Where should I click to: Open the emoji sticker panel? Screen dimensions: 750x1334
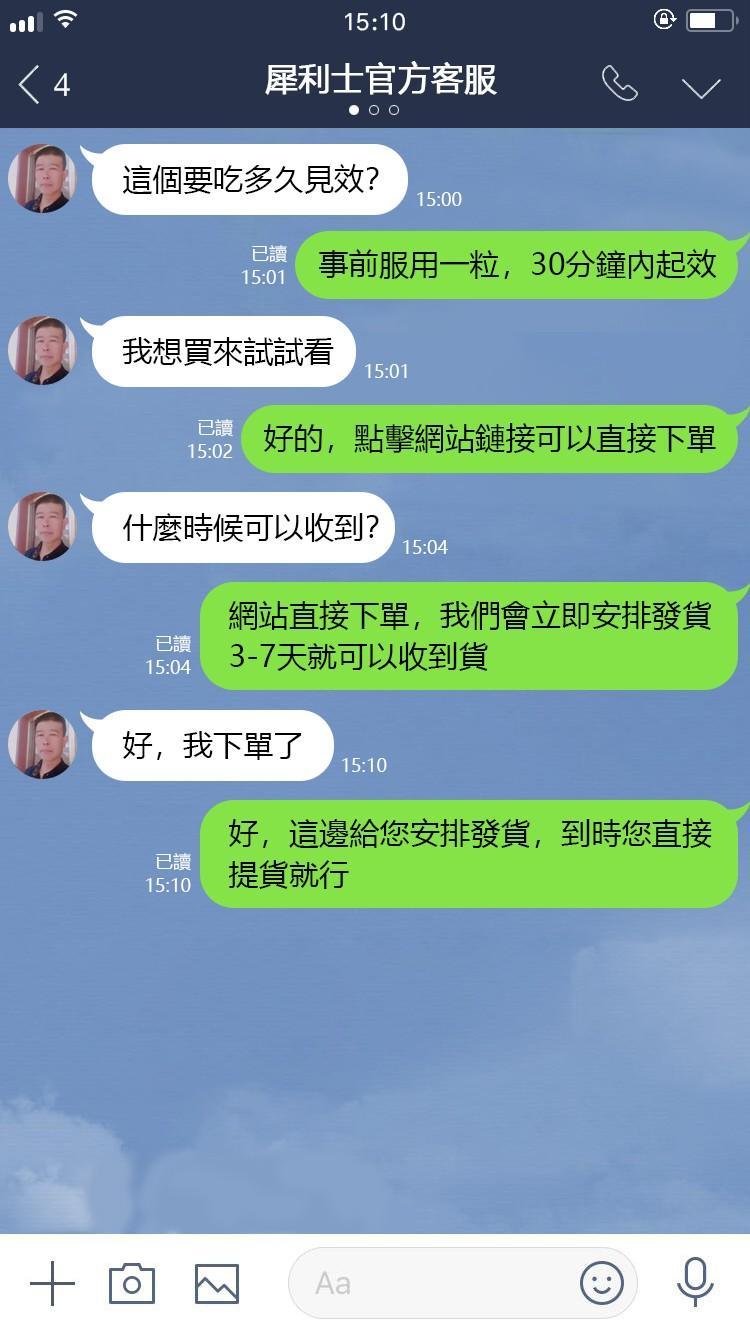[602, 1283]
